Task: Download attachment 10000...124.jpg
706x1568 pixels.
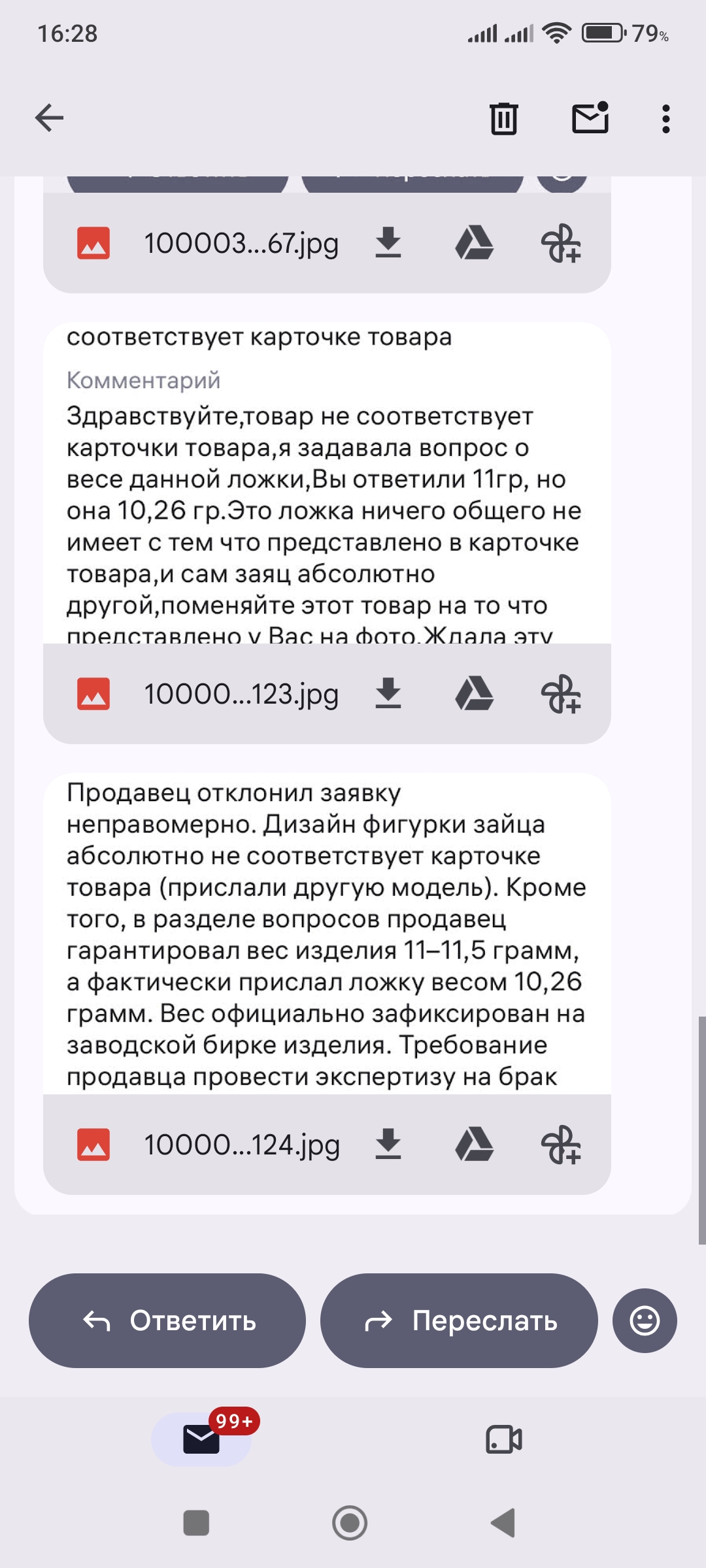Action: tap(388, 1144)
